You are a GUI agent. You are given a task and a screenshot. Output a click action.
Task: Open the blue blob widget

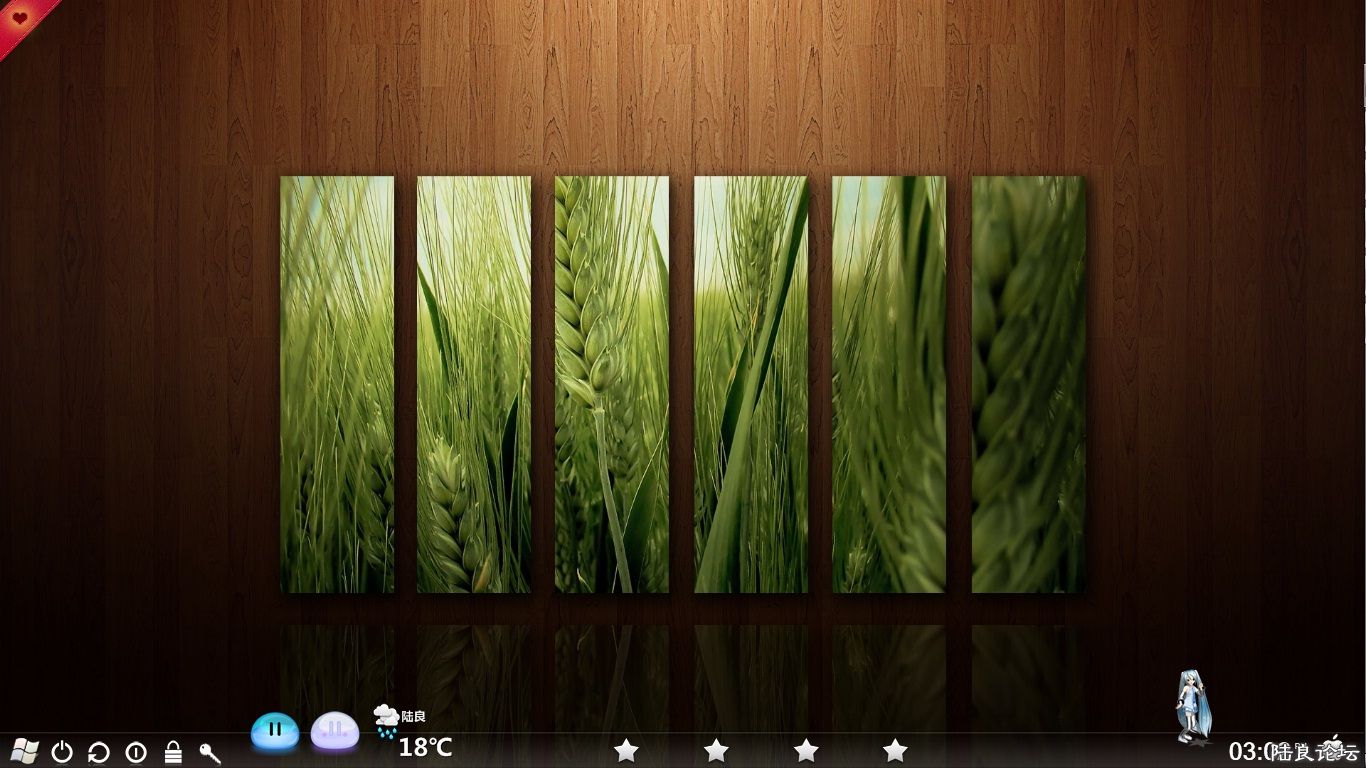275,731
